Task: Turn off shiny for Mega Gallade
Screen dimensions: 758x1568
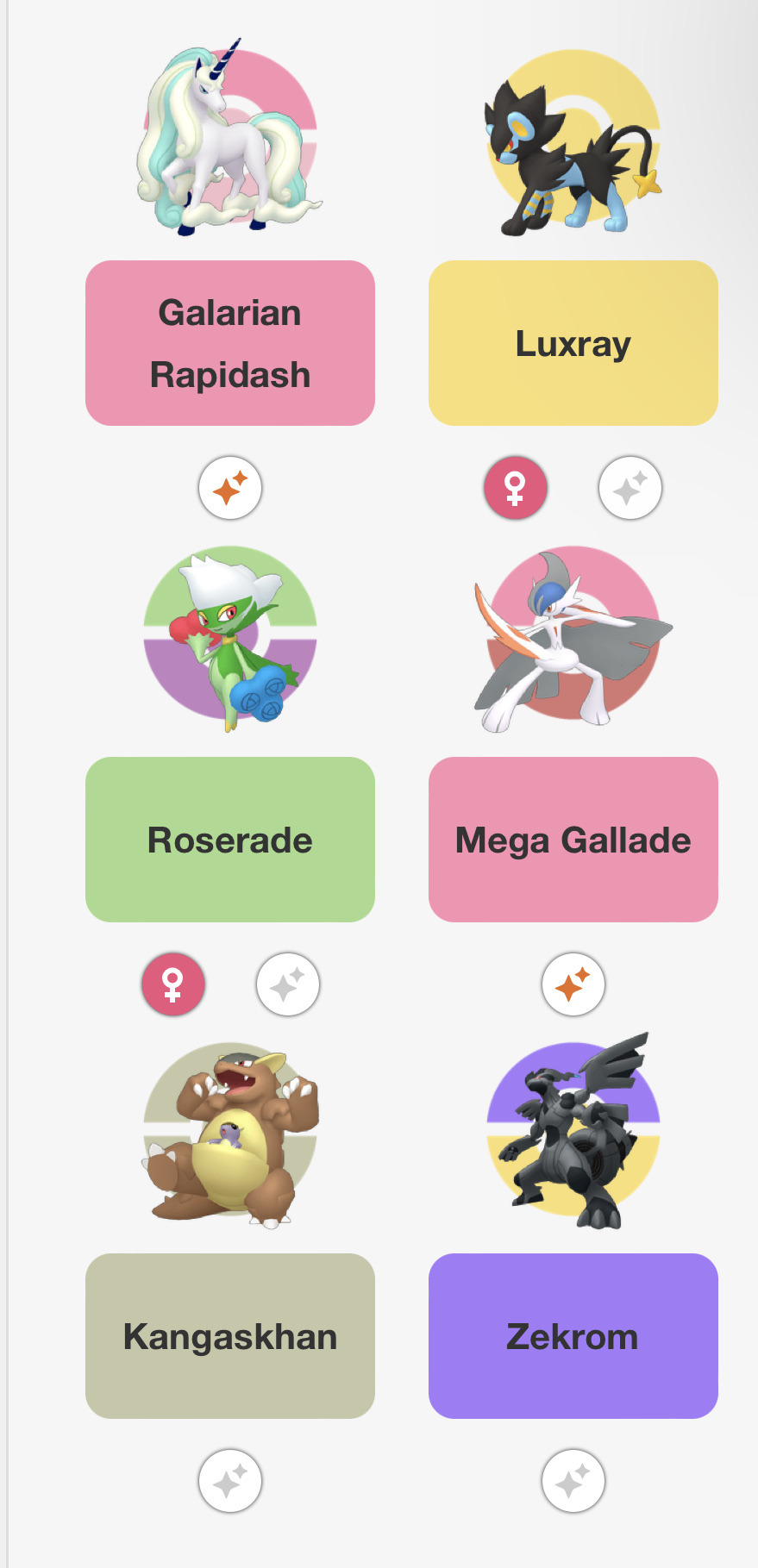Action: click(573, 984)
